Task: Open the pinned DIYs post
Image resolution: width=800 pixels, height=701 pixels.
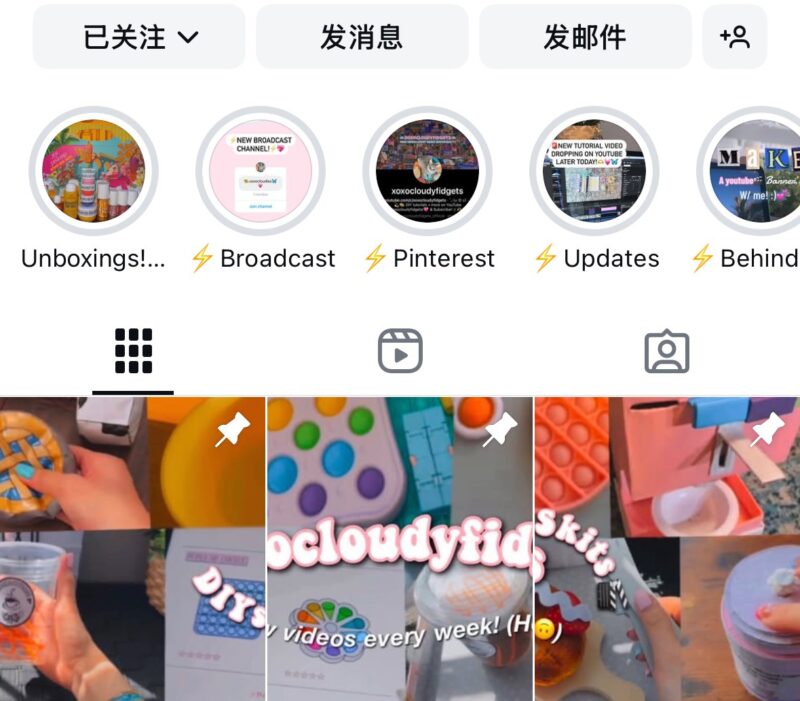Action: point(132,548)
